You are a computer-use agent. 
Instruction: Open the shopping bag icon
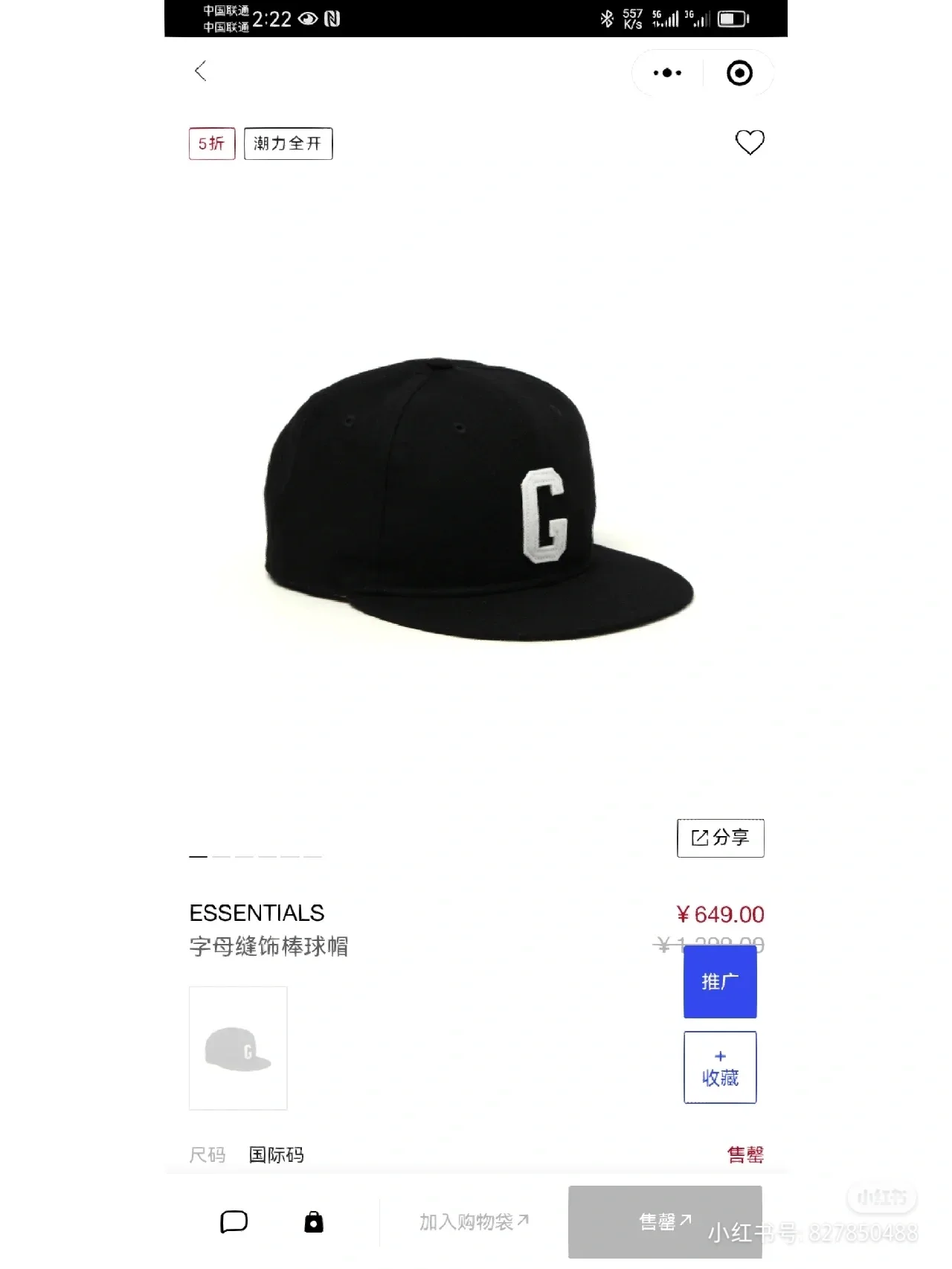[x=314, y=1221]
